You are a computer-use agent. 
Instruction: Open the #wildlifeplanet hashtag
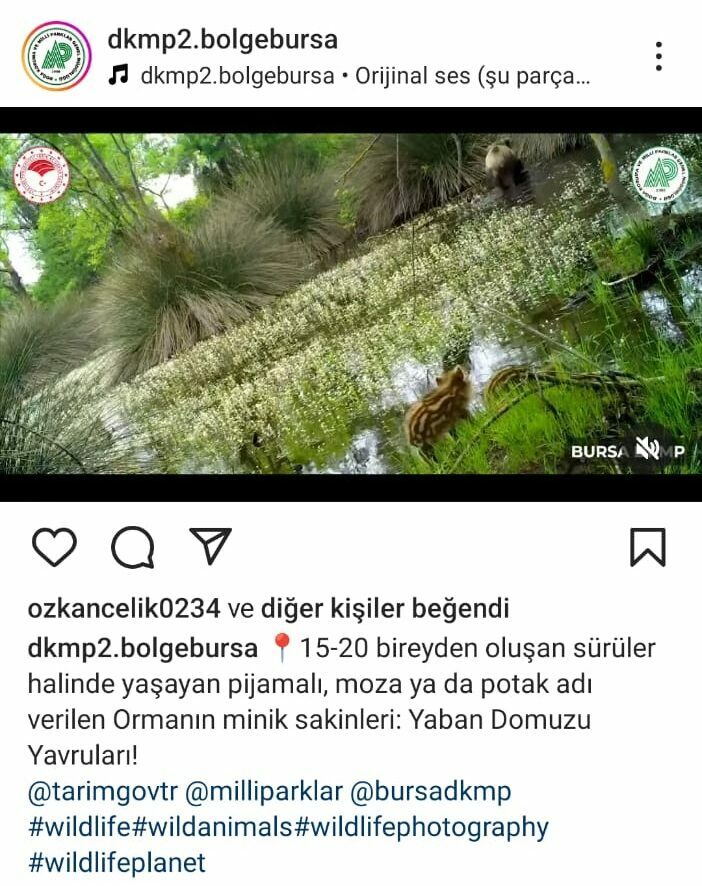pyautogui.click(x=117, y=862)
